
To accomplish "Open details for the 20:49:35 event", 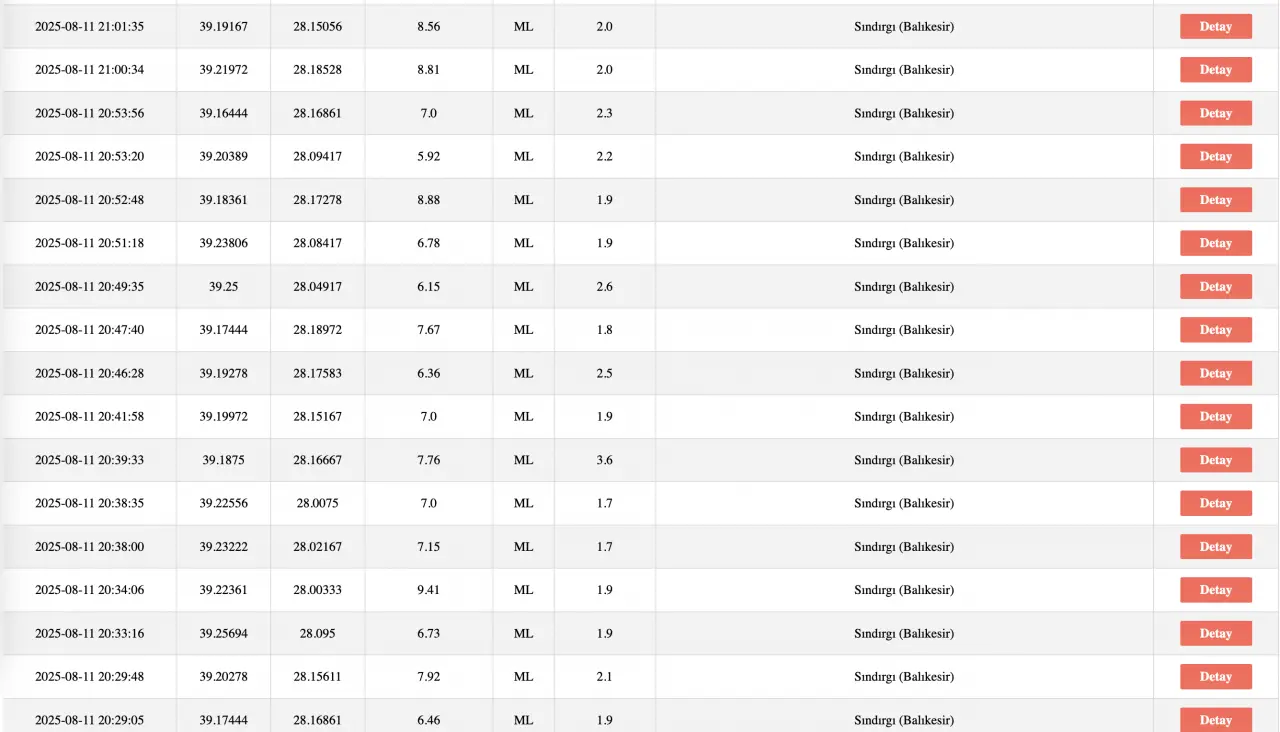I will point(1215,287).
